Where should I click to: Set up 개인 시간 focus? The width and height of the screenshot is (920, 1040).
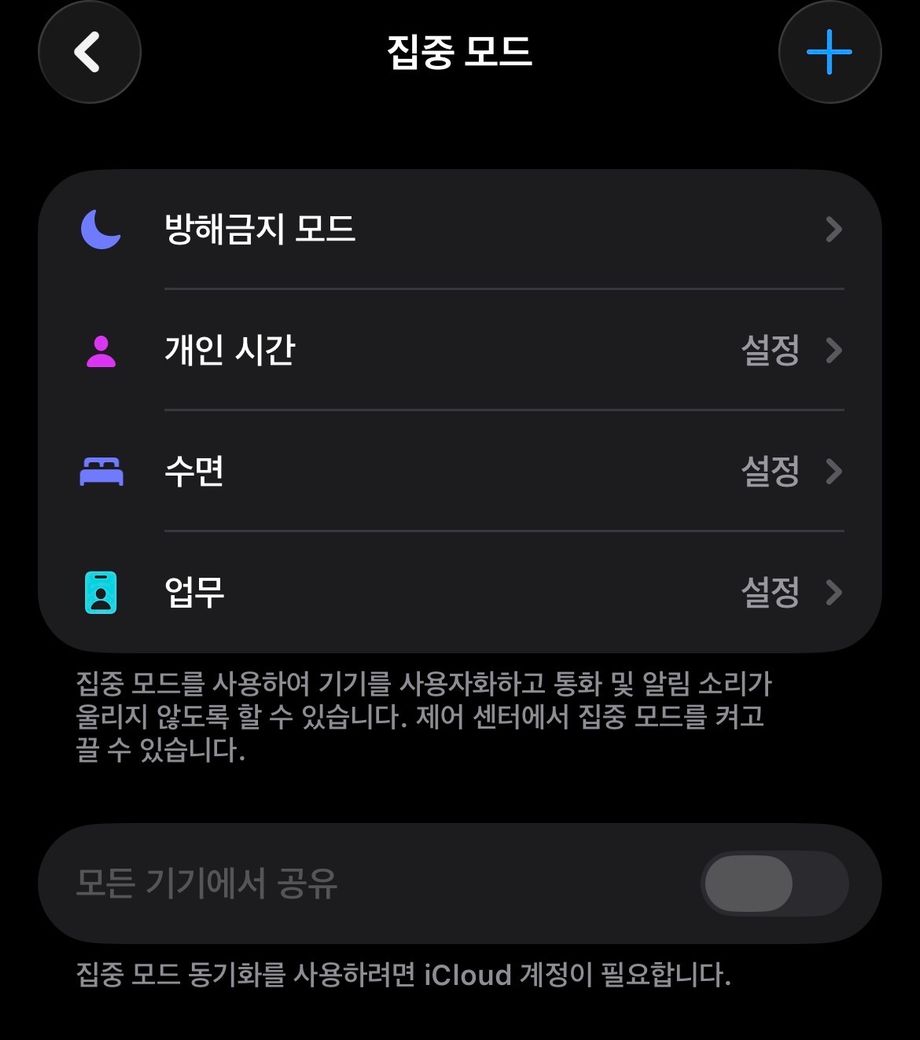460,350
